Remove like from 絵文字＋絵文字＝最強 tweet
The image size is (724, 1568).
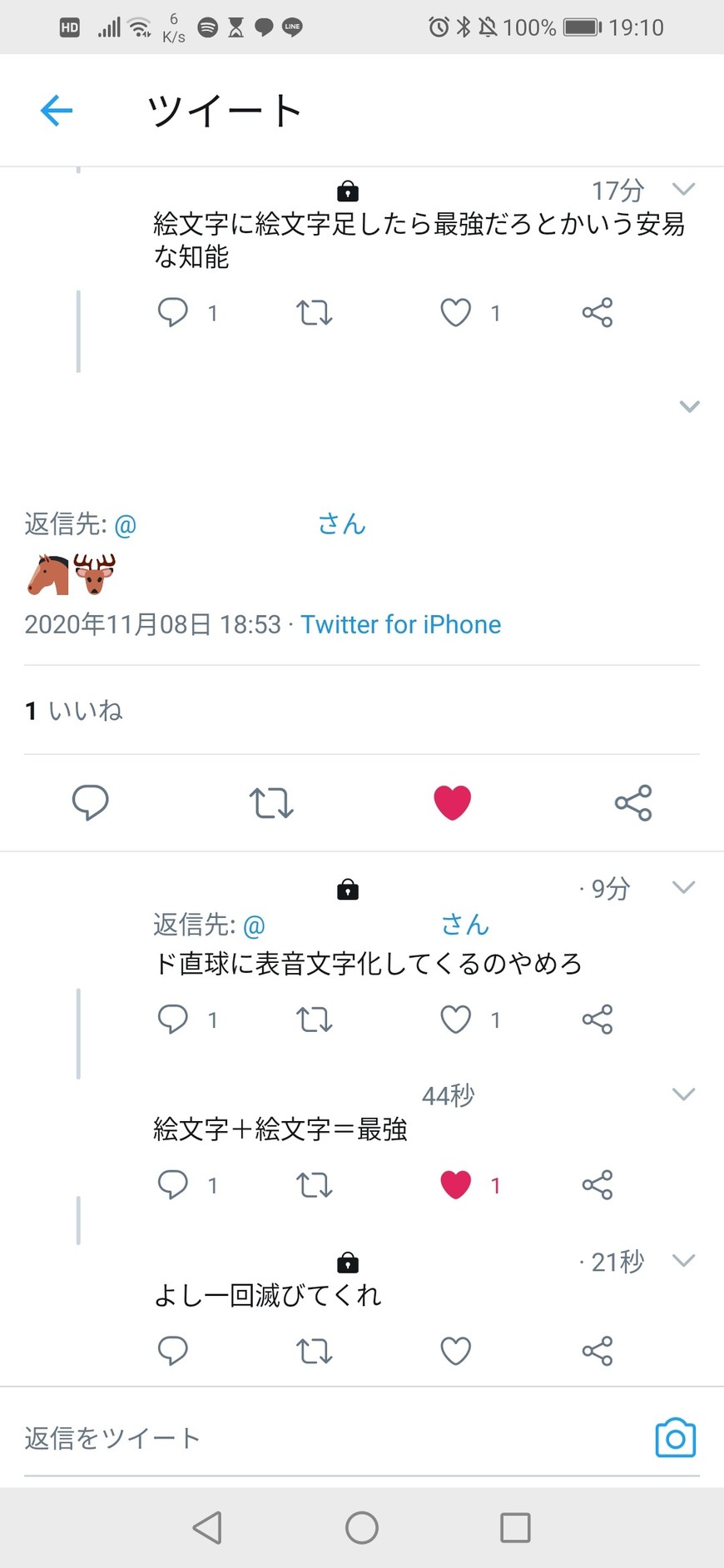pos(455,1185)
